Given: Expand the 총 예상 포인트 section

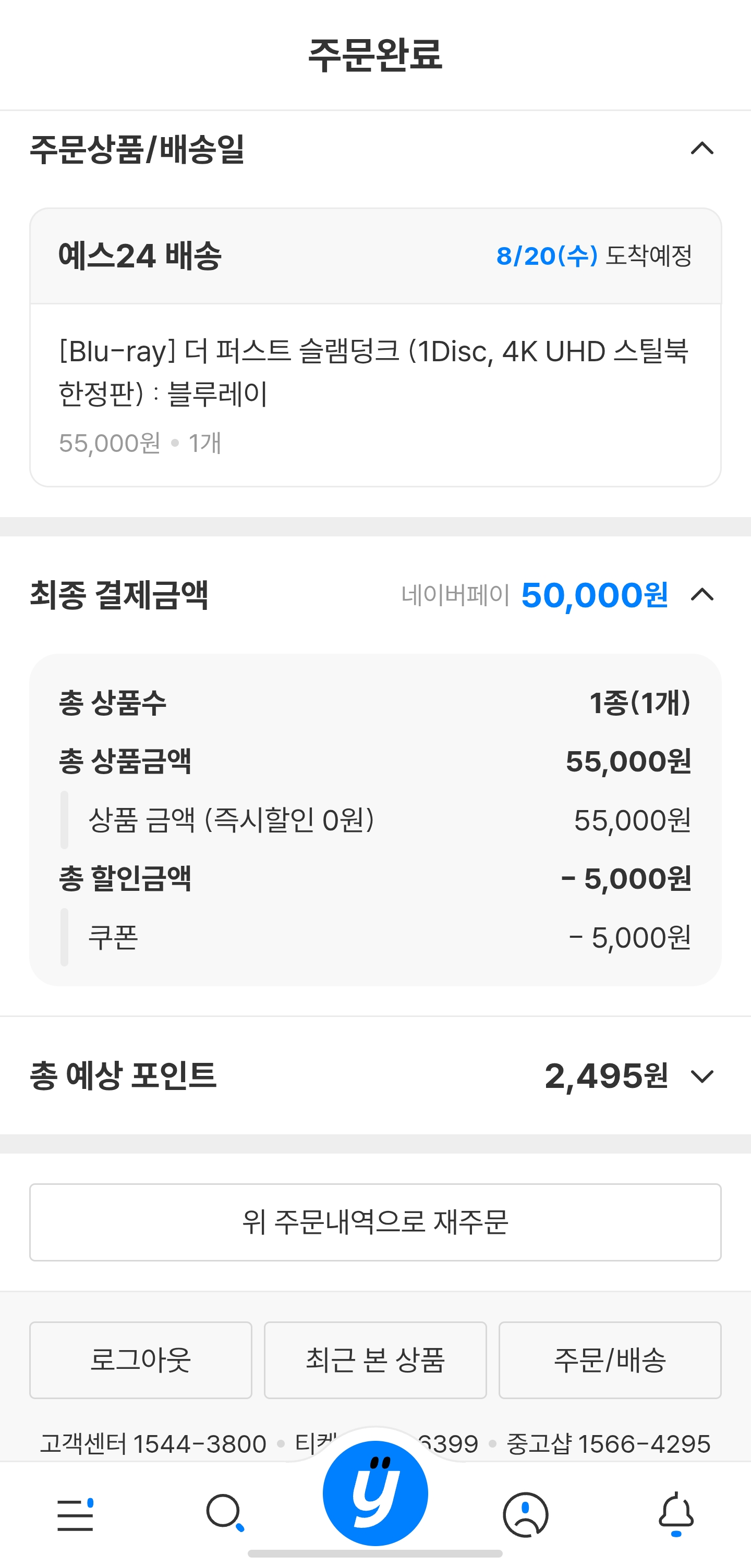Looking at the screenshot, I should [x=701, y=1075].
